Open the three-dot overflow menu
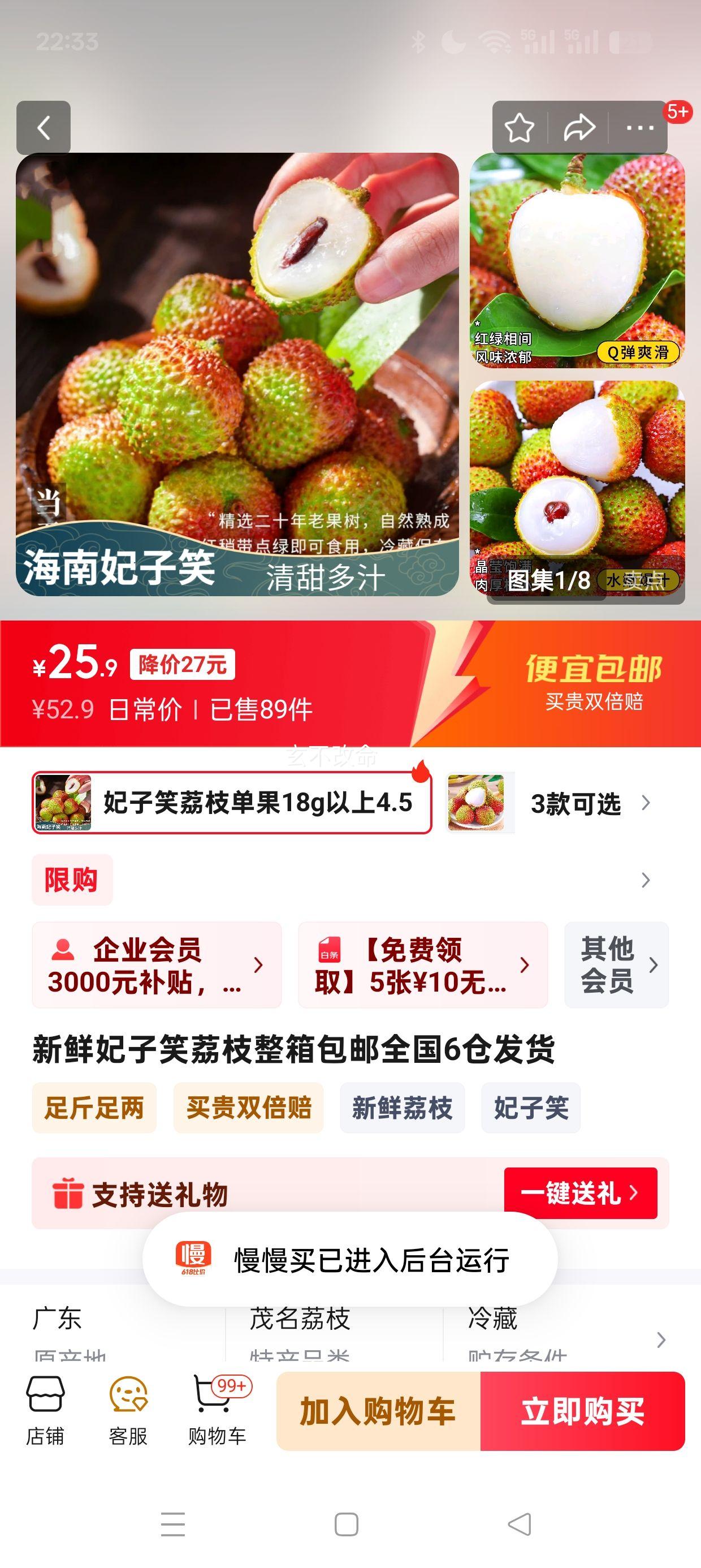This screenshot has width=701, height=1568. pyautogui.click(x=639, y=128)
